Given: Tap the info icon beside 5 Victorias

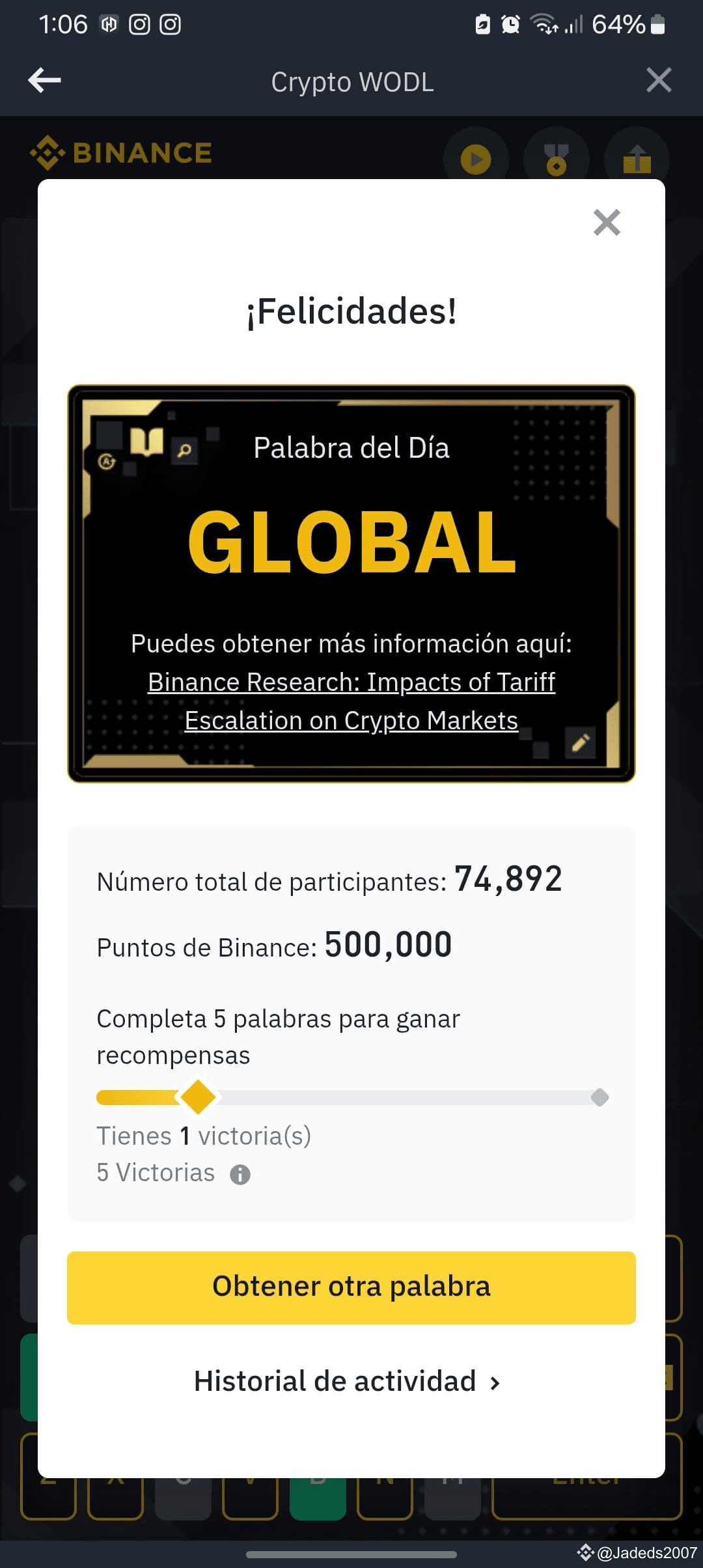Looking at the screenshot, I should click(x=241, y=1171).
